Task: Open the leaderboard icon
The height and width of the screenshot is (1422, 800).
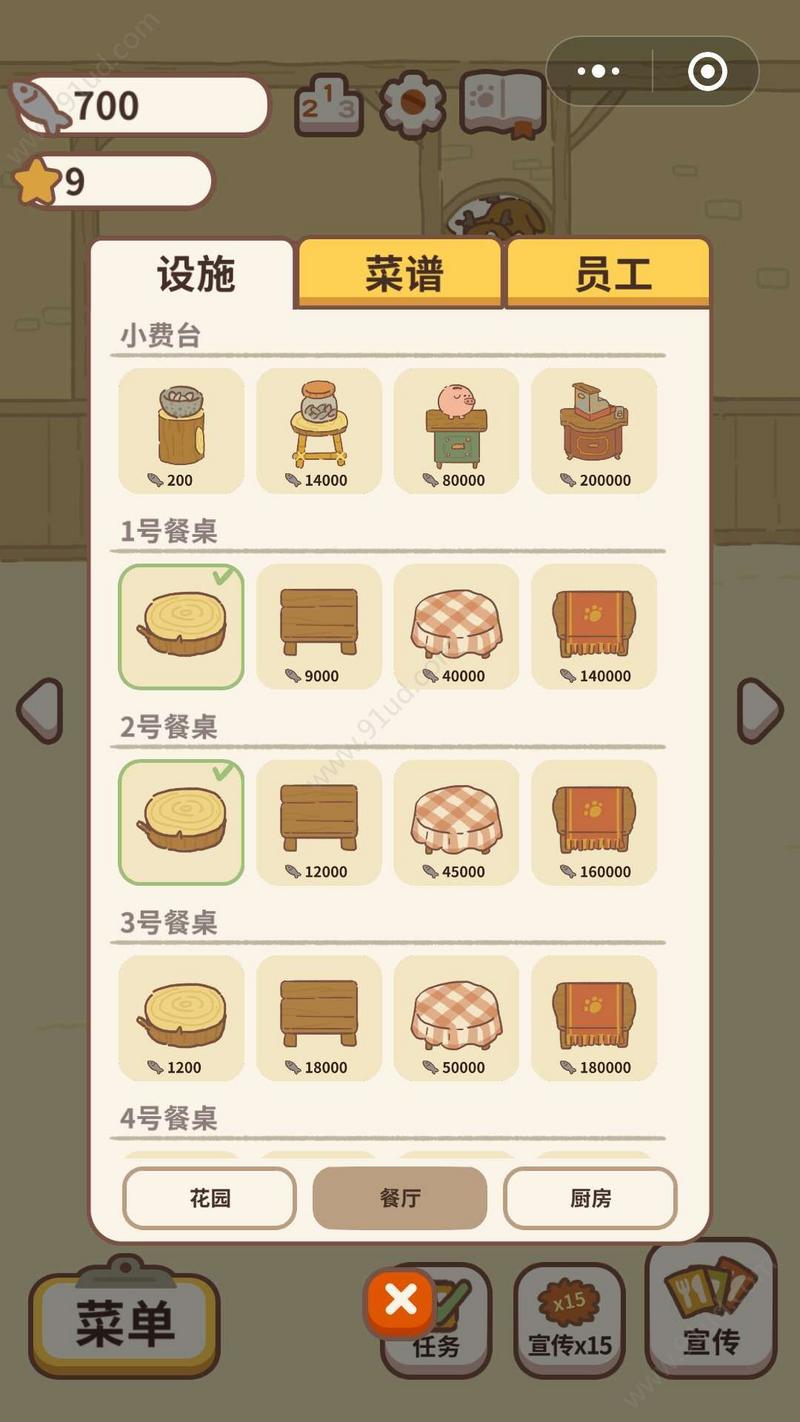Action: click(x=330, y=104)
